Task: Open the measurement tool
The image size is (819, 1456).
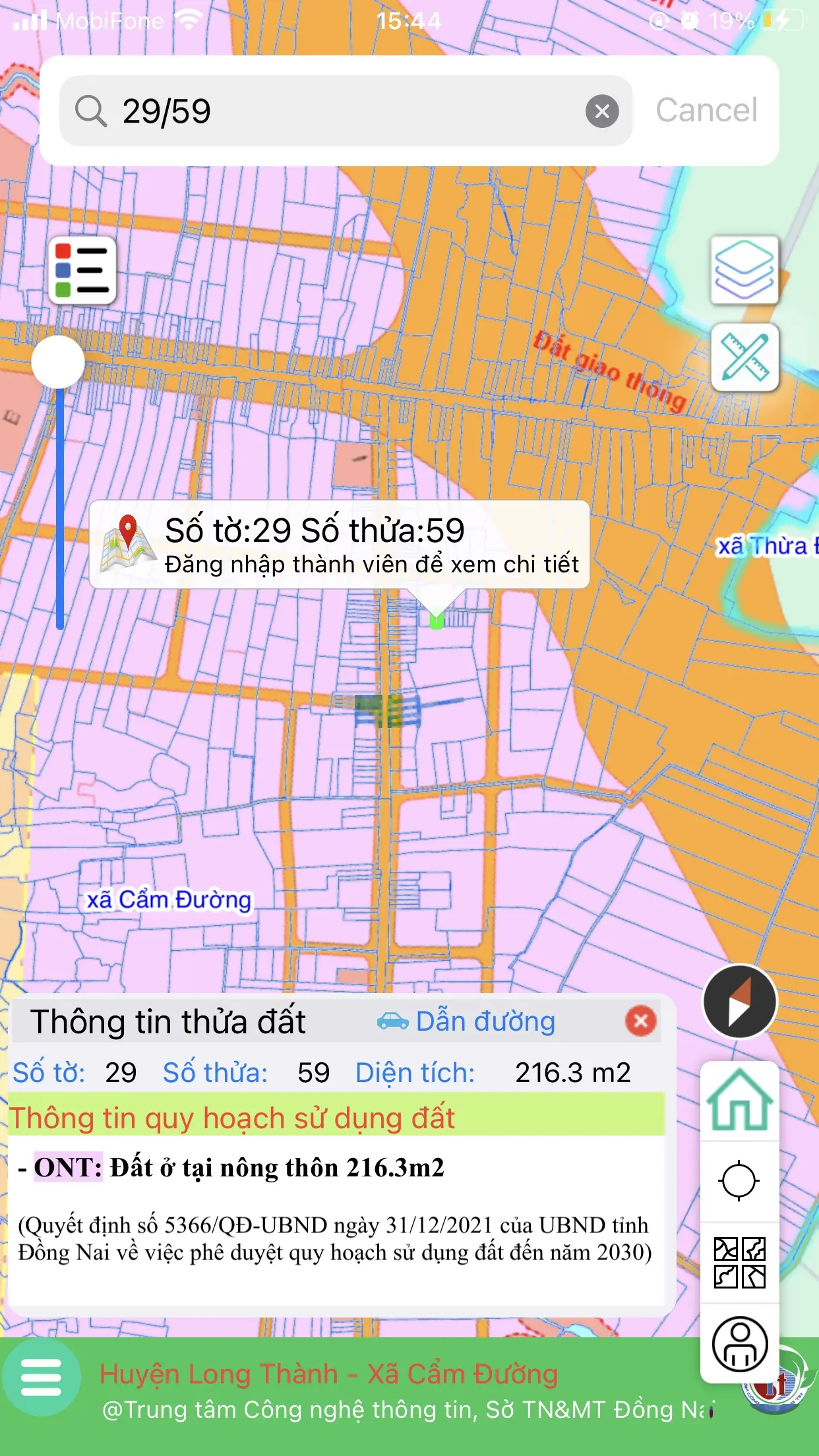Action: tap(744, 357)
